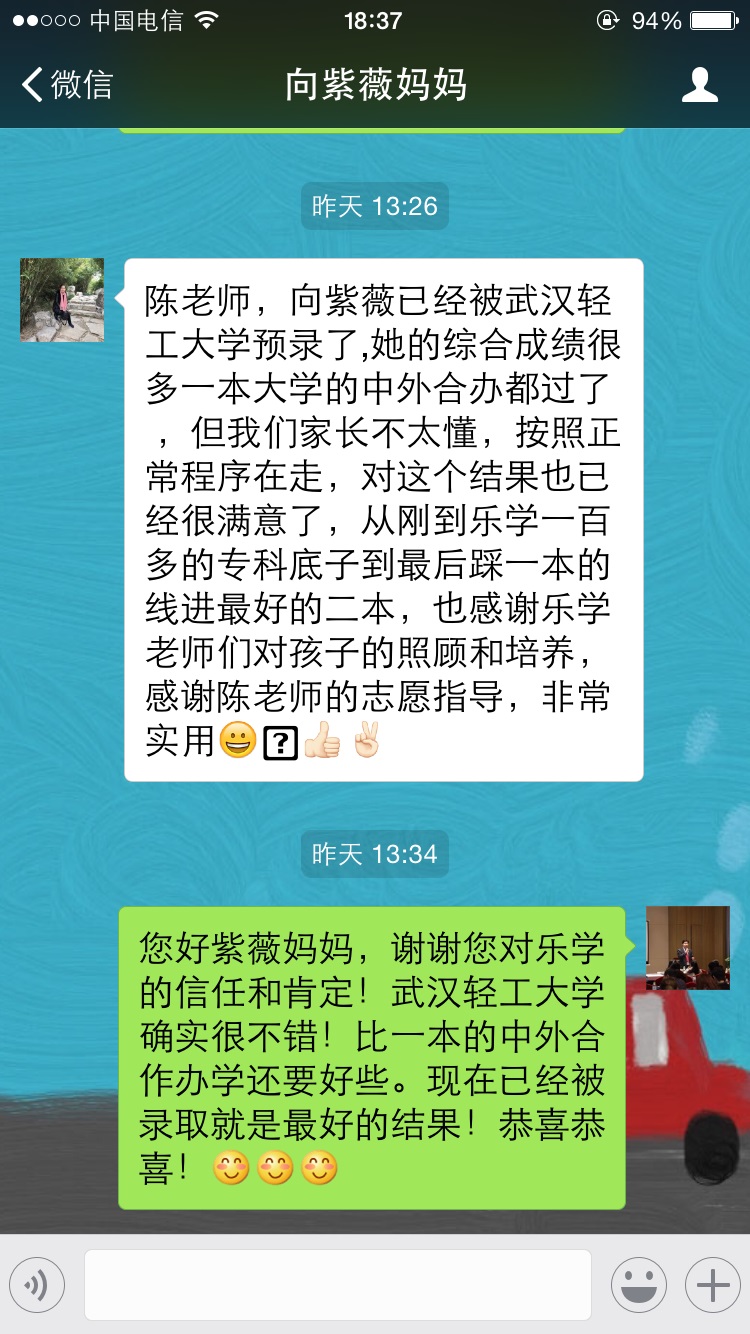Screen dimensions: 750x1334
Task: Open the chat details profile icon
Action: (x=699, y=85)
